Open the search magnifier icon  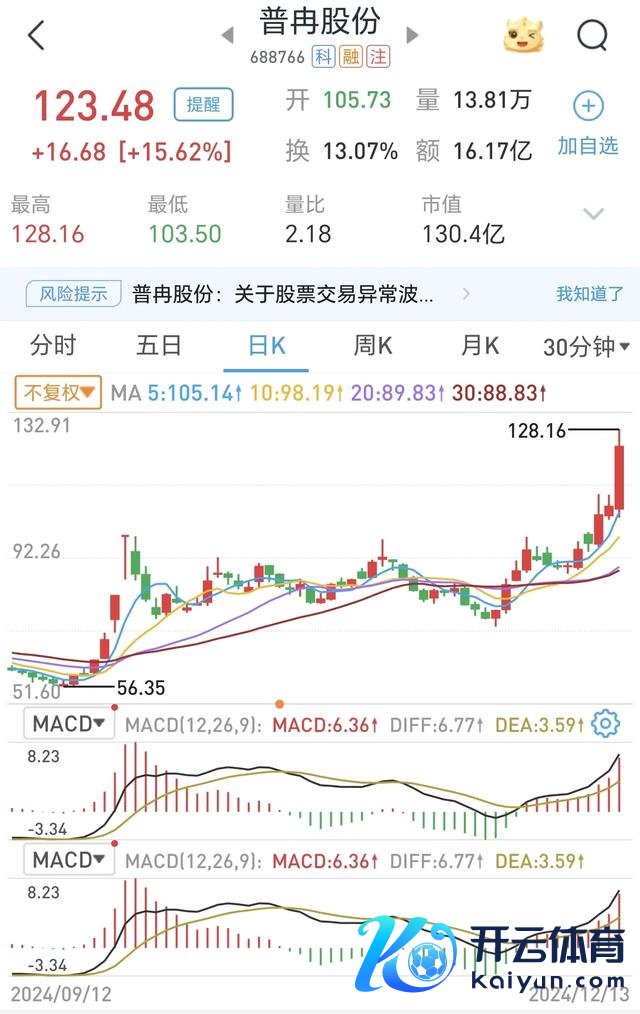click(x=592, y=36)
